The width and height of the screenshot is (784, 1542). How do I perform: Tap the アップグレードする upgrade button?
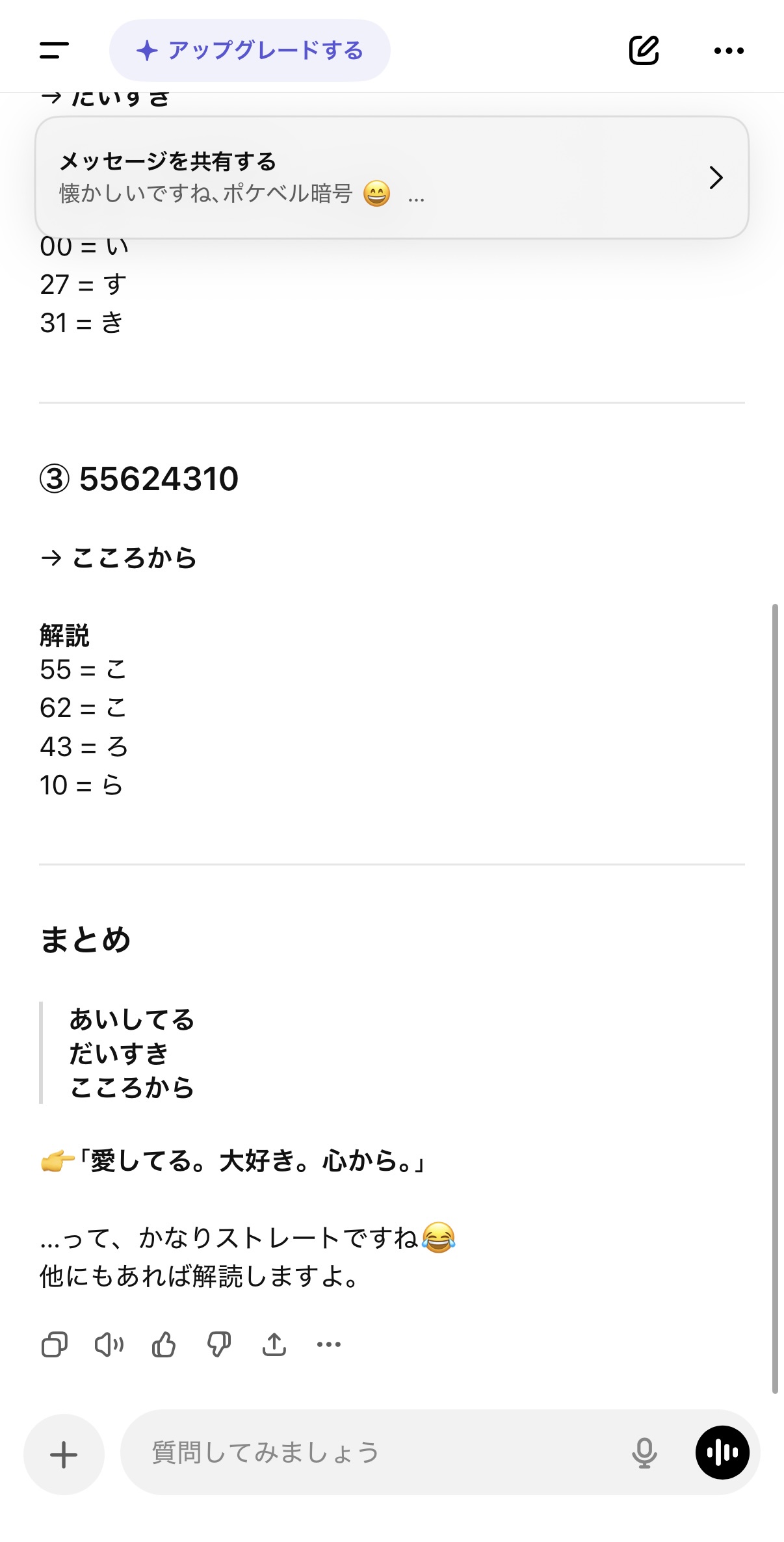click(x=250, y=50)
